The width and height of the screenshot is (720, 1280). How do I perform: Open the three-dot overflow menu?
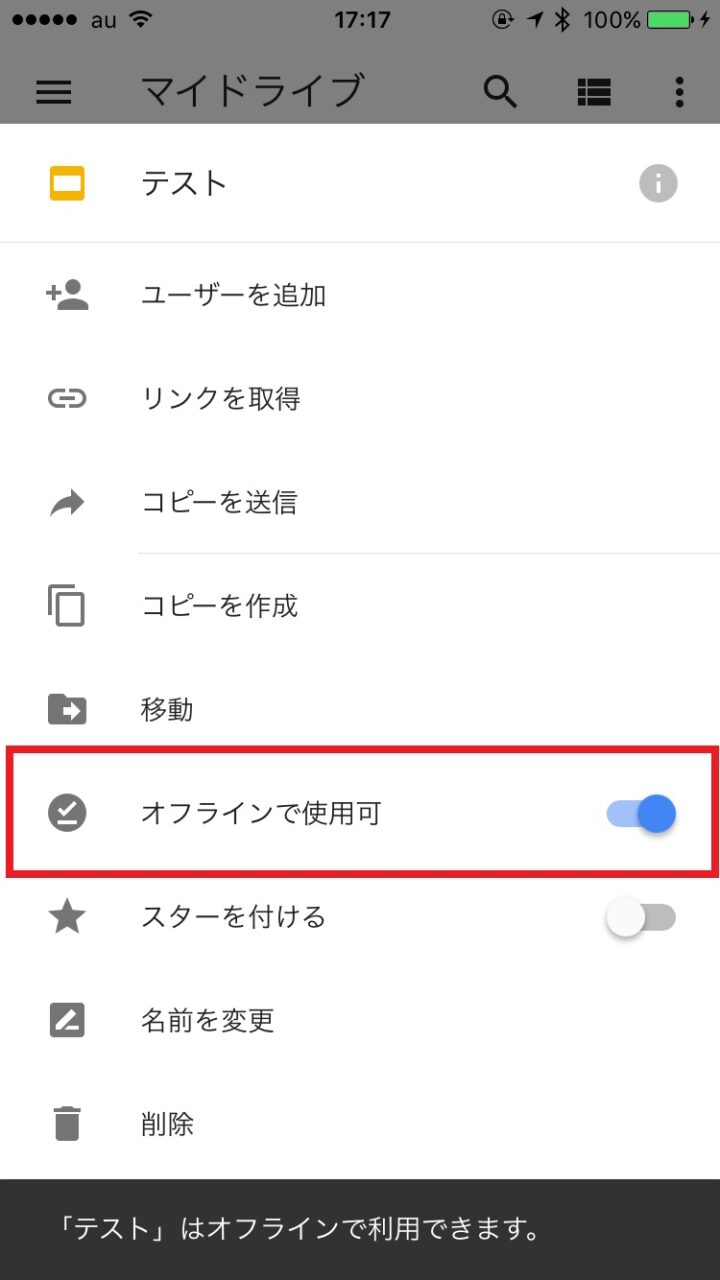(680, 92)
